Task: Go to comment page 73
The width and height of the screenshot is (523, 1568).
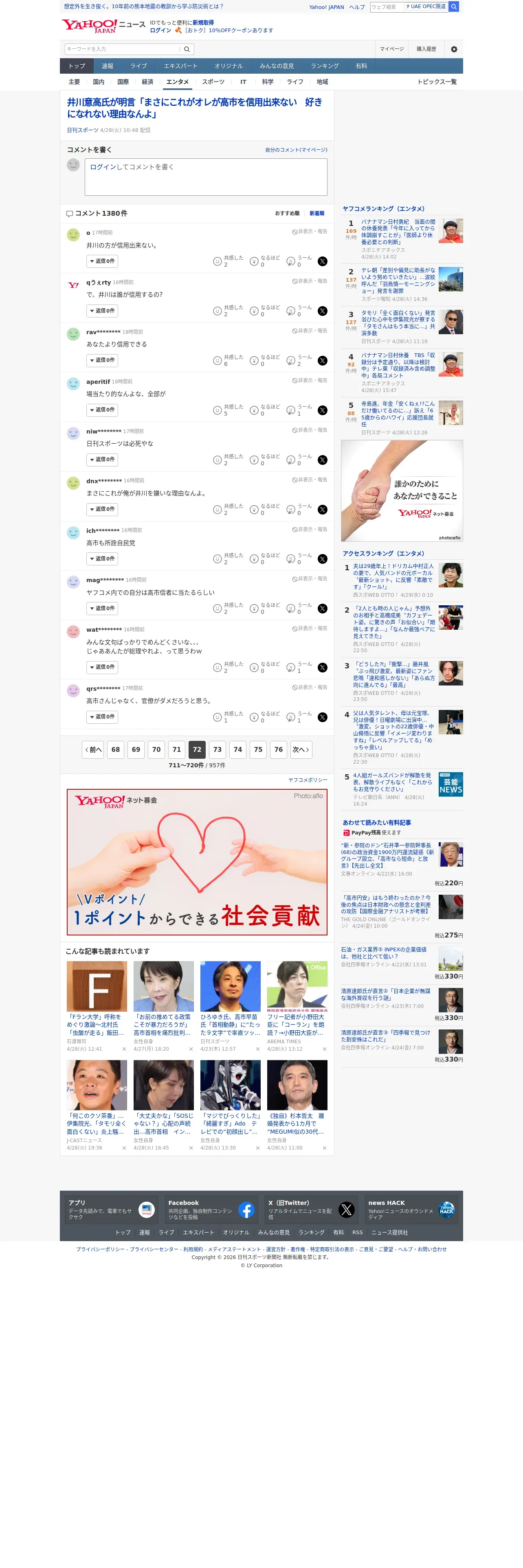Action: (218, 750)
